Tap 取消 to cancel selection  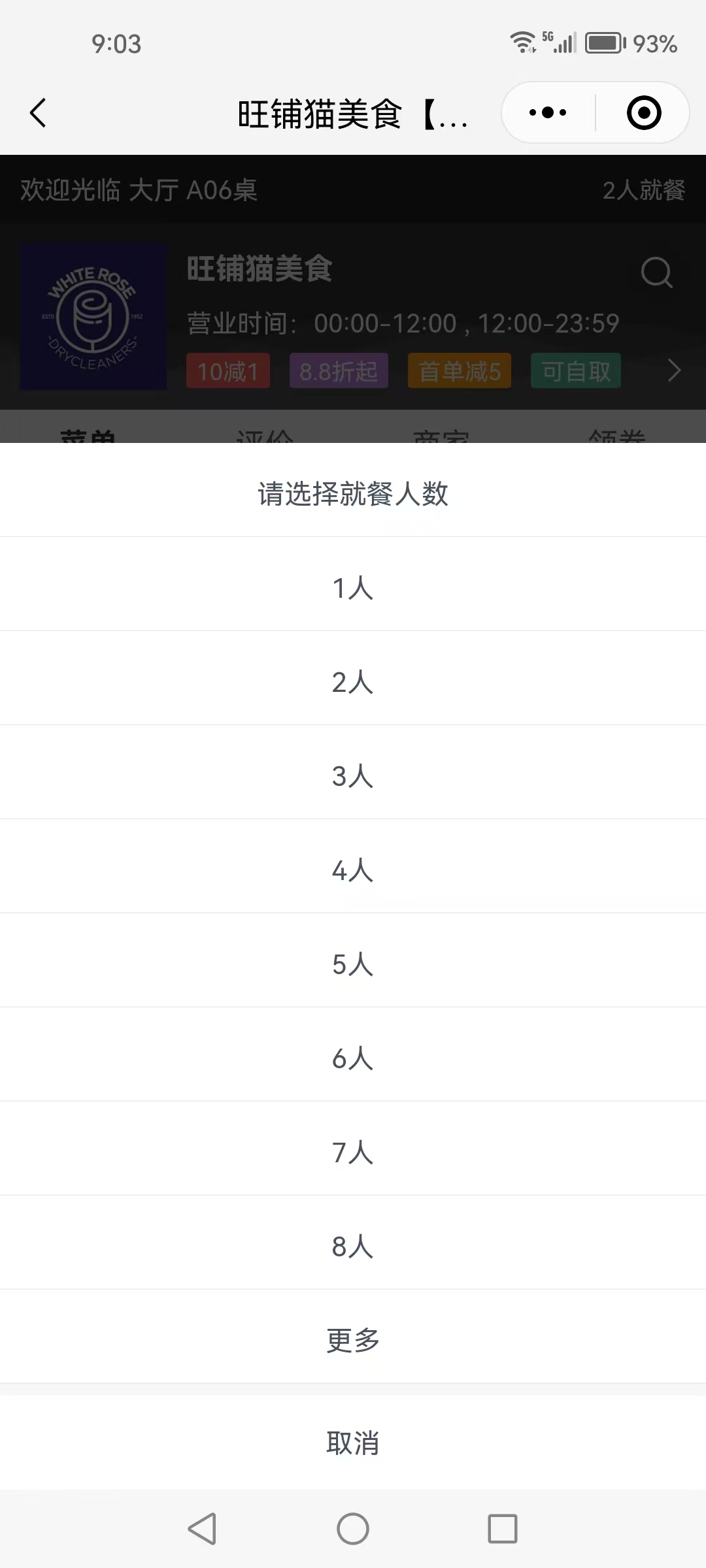coord(353,1443)
